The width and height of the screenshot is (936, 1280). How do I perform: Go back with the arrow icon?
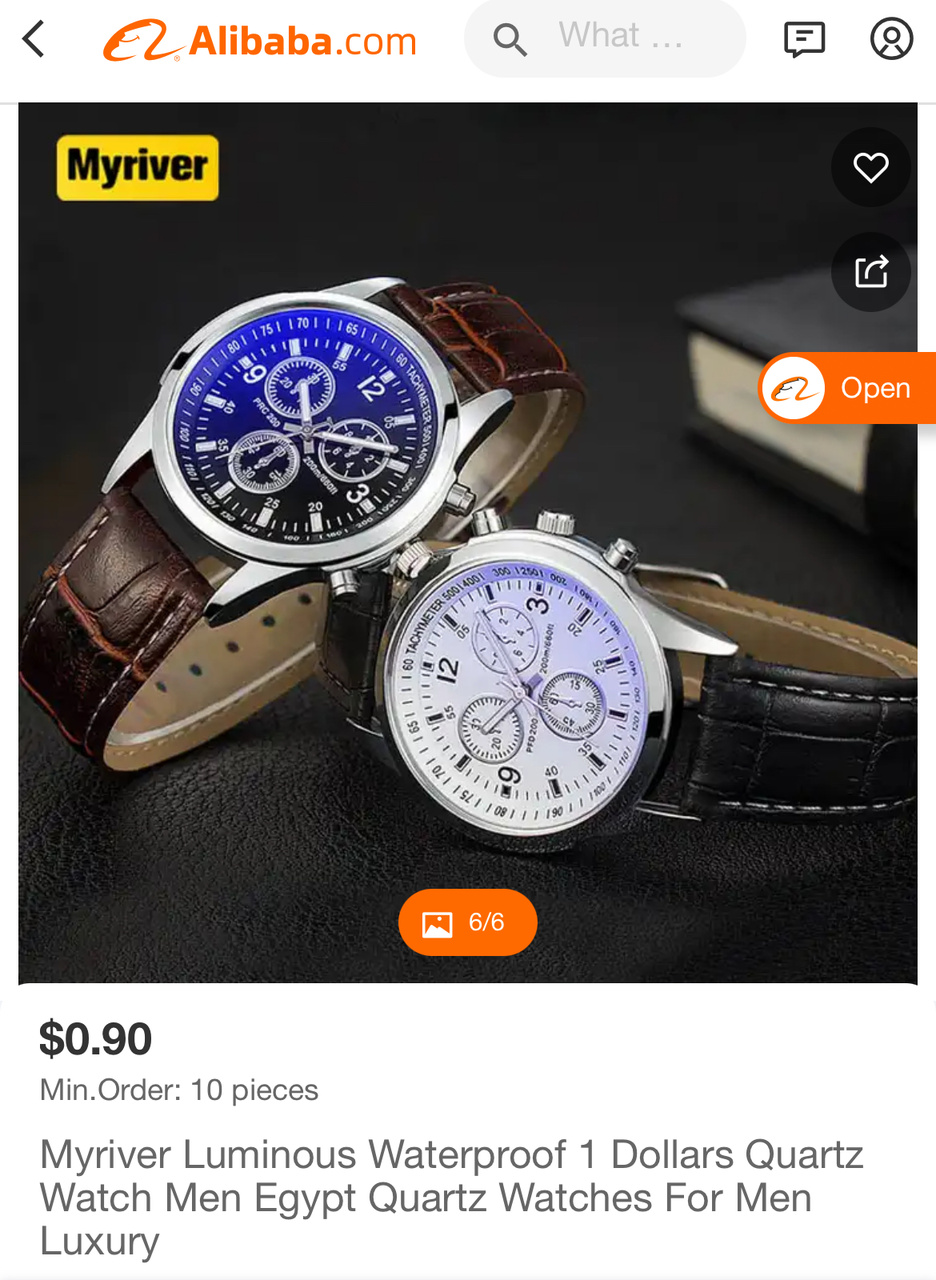coord(34,40)
